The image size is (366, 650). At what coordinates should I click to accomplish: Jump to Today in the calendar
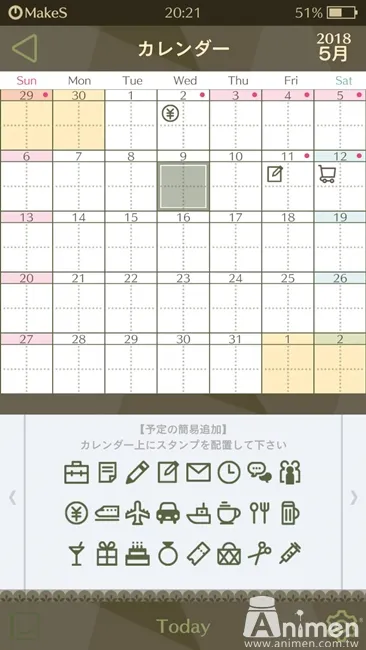pyautogui.click(x=183, y=626)
